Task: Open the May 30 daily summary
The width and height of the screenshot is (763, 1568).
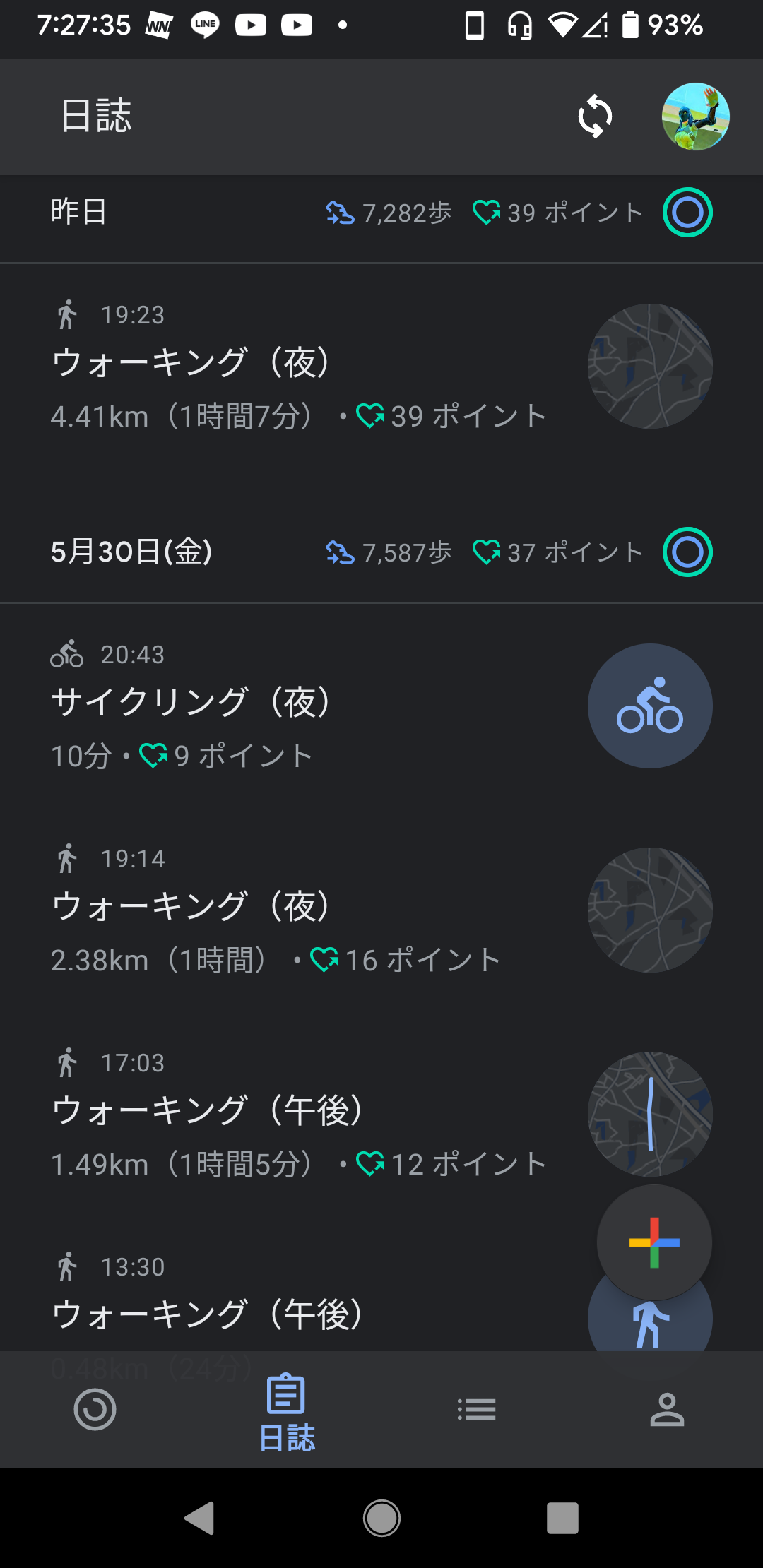Action: click(x=381, y=552)
